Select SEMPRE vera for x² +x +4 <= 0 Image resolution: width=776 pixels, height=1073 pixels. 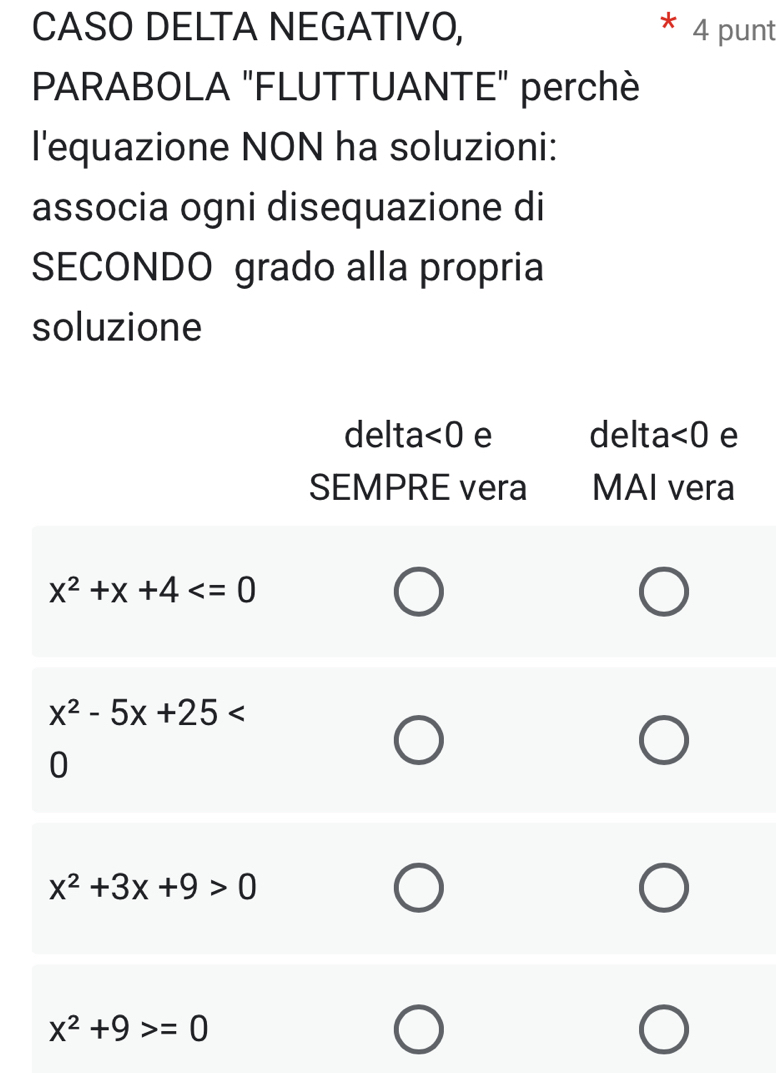point(418,592)
